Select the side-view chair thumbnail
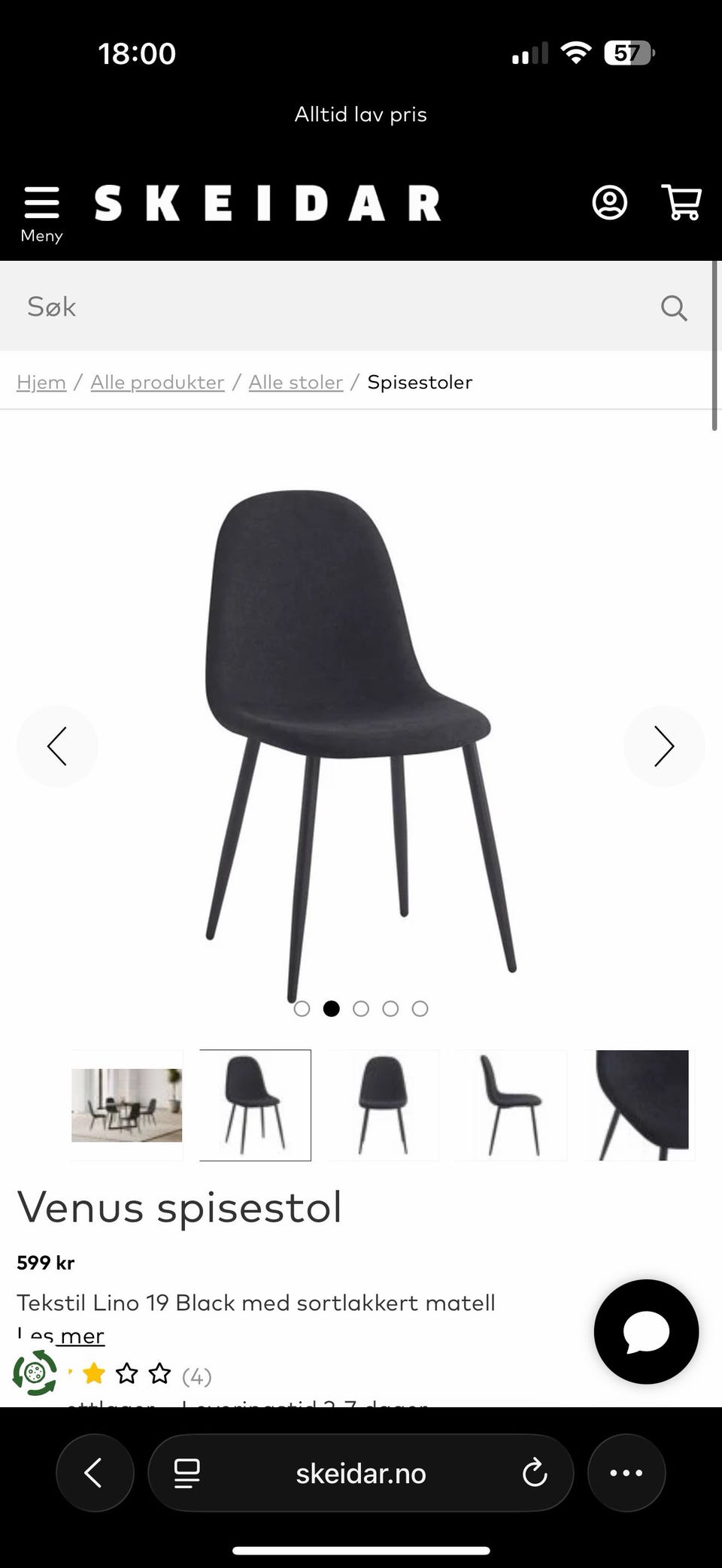The height and width of the screenshot is (1568, 722). pyautogui.click(x=511, y=1105)
